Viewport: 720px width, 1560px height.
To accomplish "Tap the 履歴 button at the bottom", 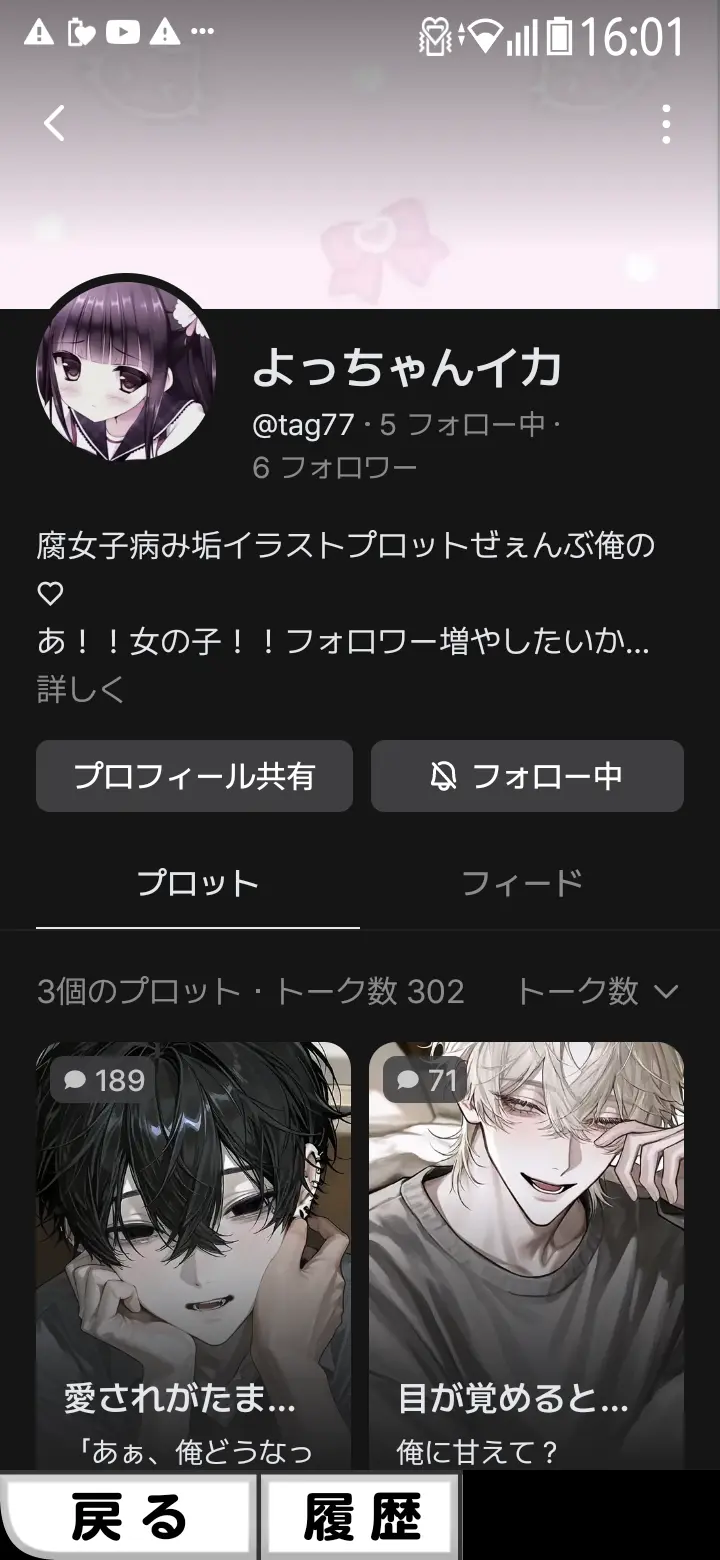I will point(361,1517).
